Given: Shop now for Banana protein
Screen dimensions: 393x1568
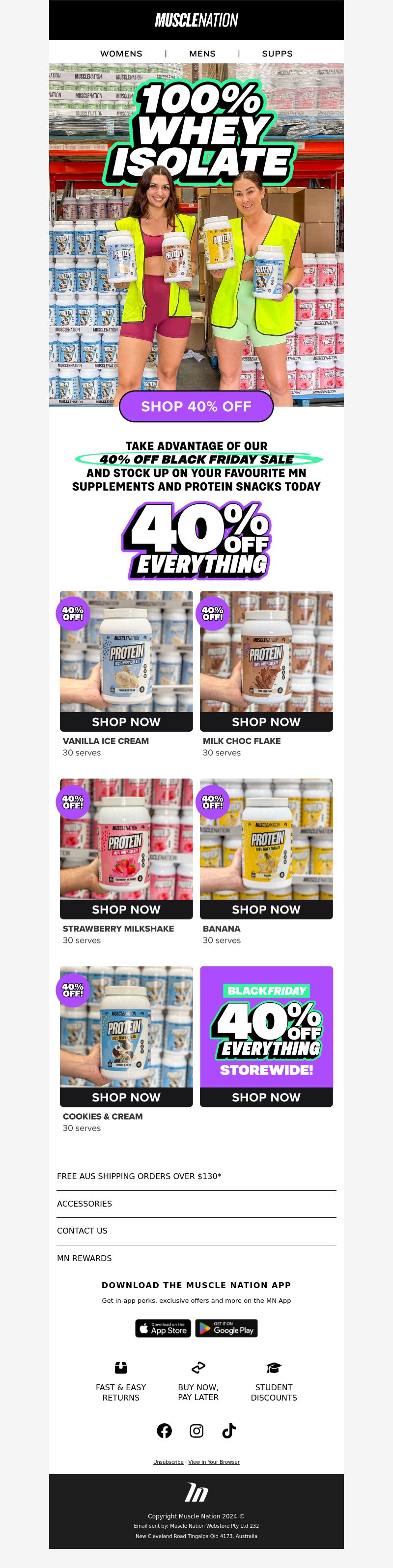Looking at the screenshot, I should point(266,909).
